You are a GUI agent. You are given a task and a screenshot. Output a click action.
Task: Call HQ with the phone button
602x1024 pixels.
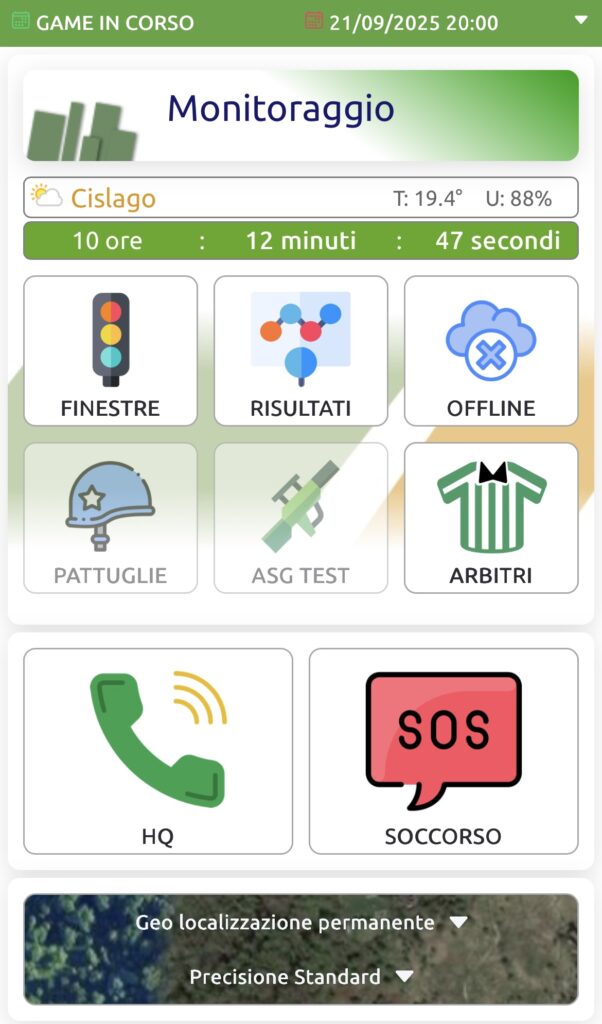(x=158, y=751)
